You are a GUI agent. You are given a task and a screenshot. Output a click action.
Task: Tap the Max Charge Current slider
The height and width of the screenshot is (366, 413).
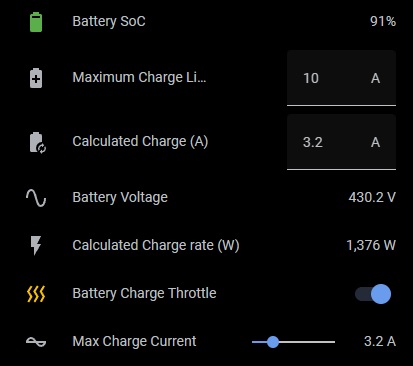pos(293,342)
